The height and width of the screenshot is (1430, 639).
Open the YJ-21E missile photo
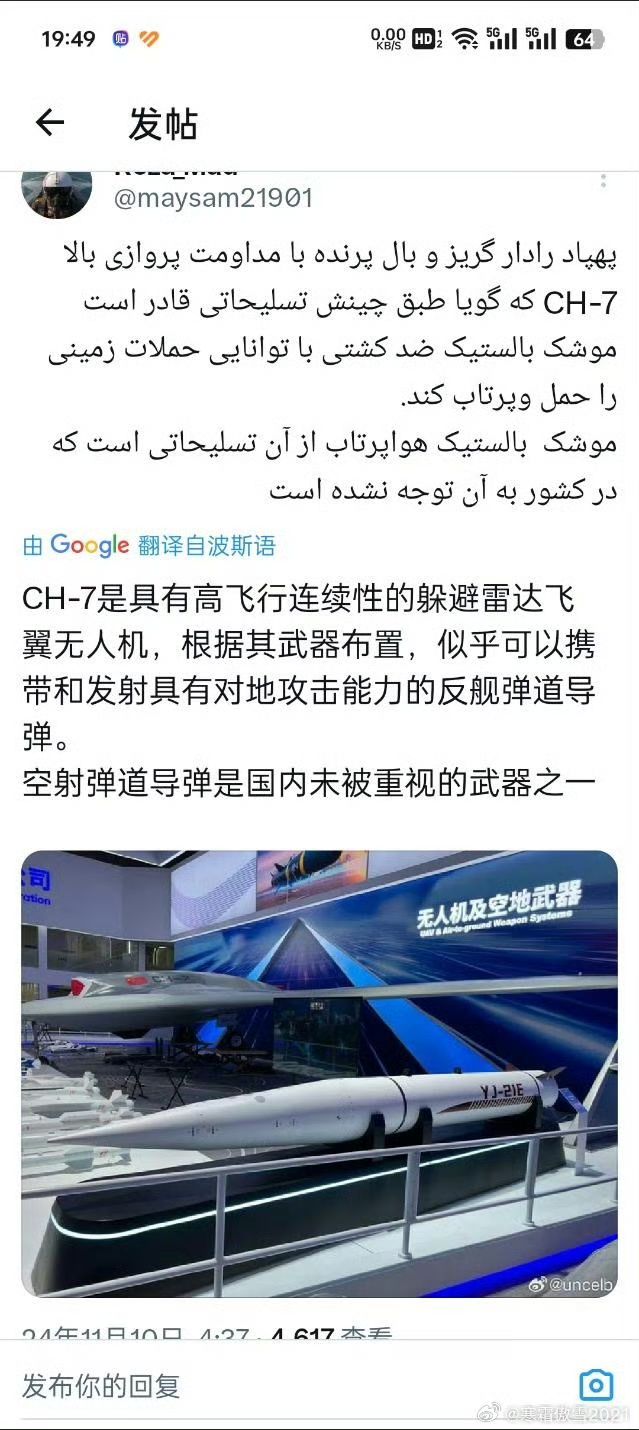coord(319,1073)
